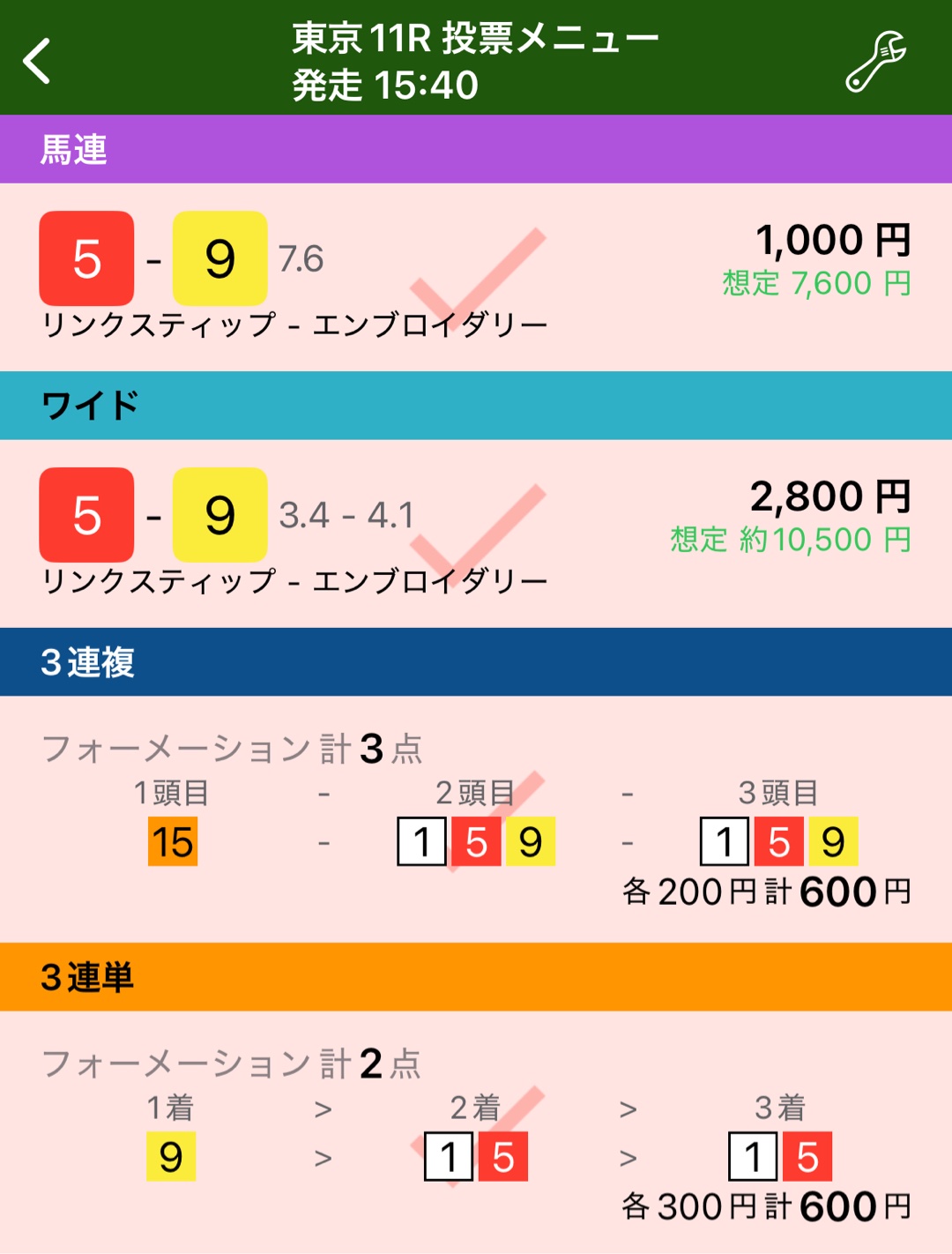Open the 3連複 formation bet totaling 600円
Image resolution: width=952 pixels, height=1254 pixels.
tap(476, 820)
